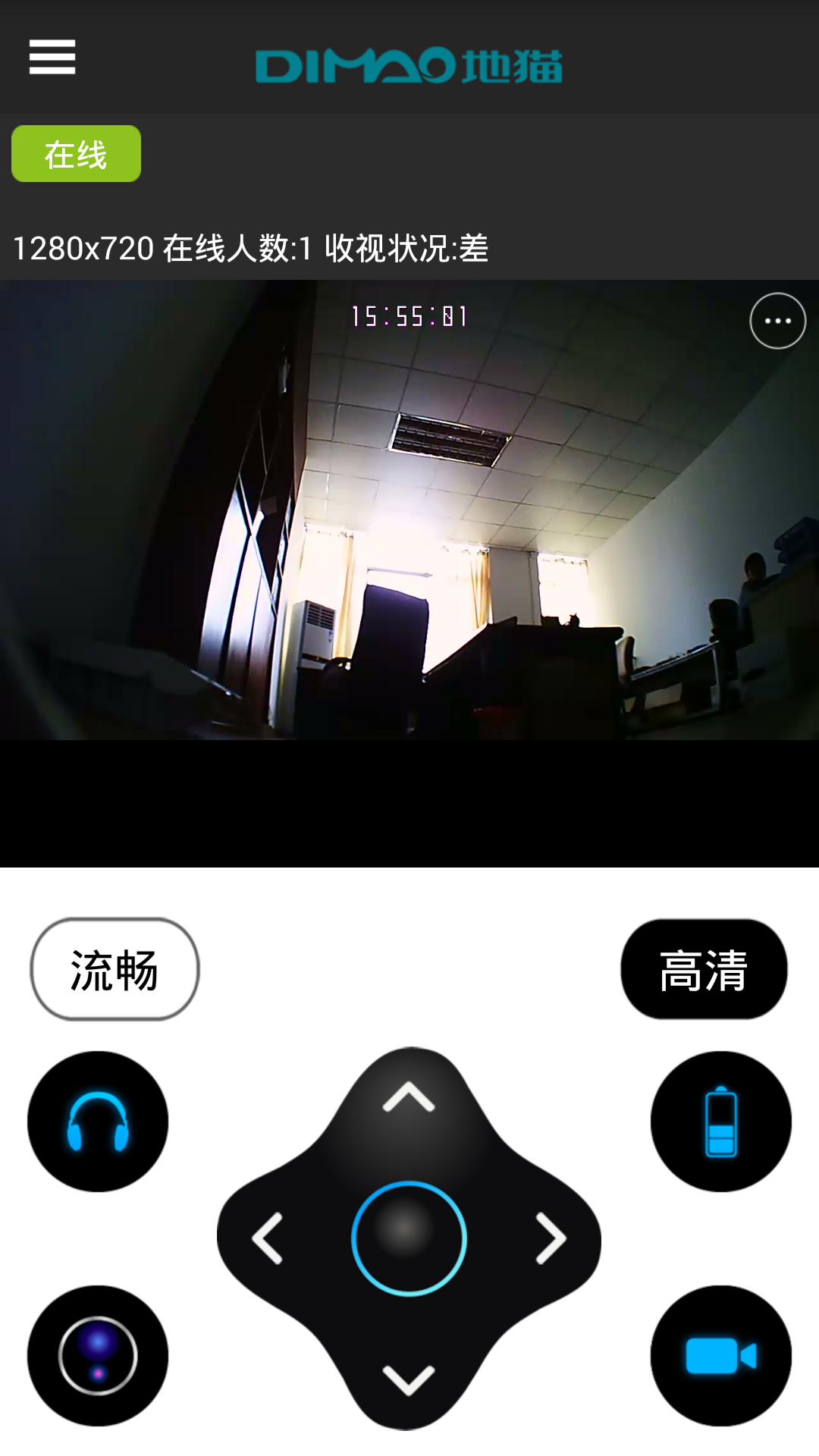The image size is (819, 1456).
Task: Move camera down with the down arrow
Action: (409, 1379)
